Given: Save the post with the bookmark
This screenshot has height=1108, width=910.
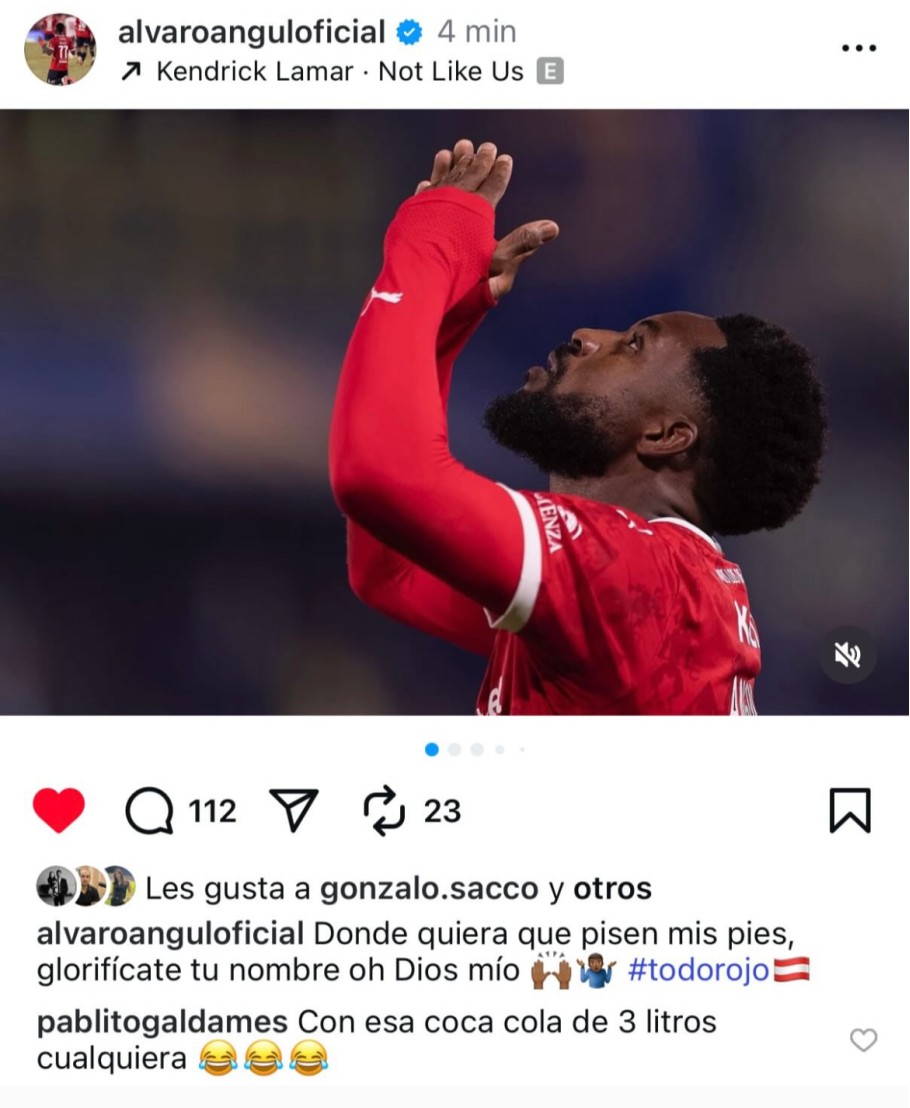Looking at the screenshot, I should point(850,810).
